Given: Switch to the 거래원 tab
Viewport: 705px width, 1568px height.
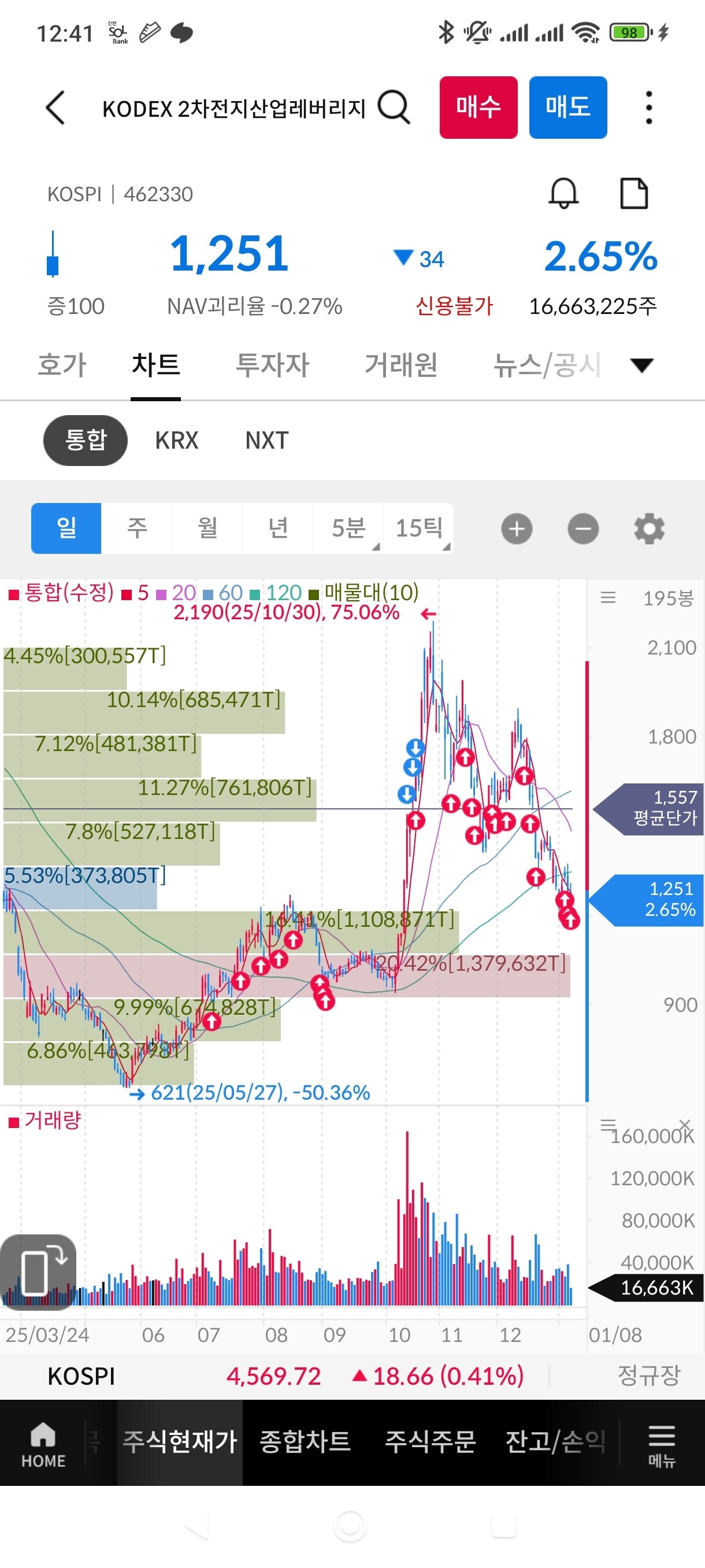Looking at the screenshot, I should coord(401,365).
